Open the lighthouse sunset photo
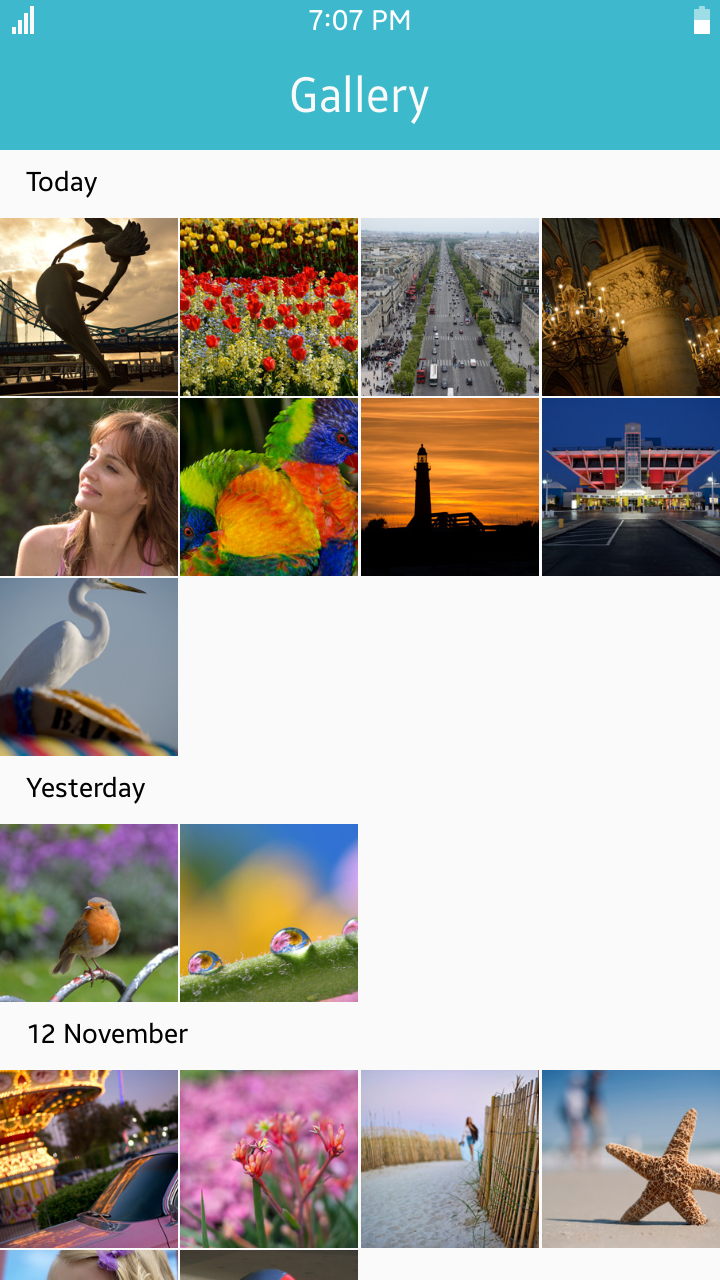Viewport: 720px width, 1280px height. tap(450, 487)
